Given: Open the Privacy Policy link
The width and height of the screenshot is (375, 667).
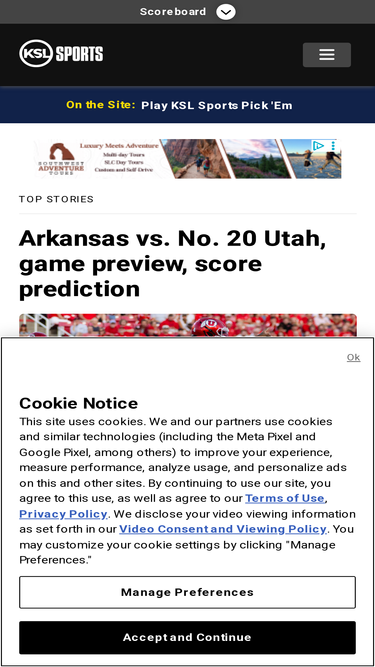Looking at the screenshot, I should [x=63, y=514].
